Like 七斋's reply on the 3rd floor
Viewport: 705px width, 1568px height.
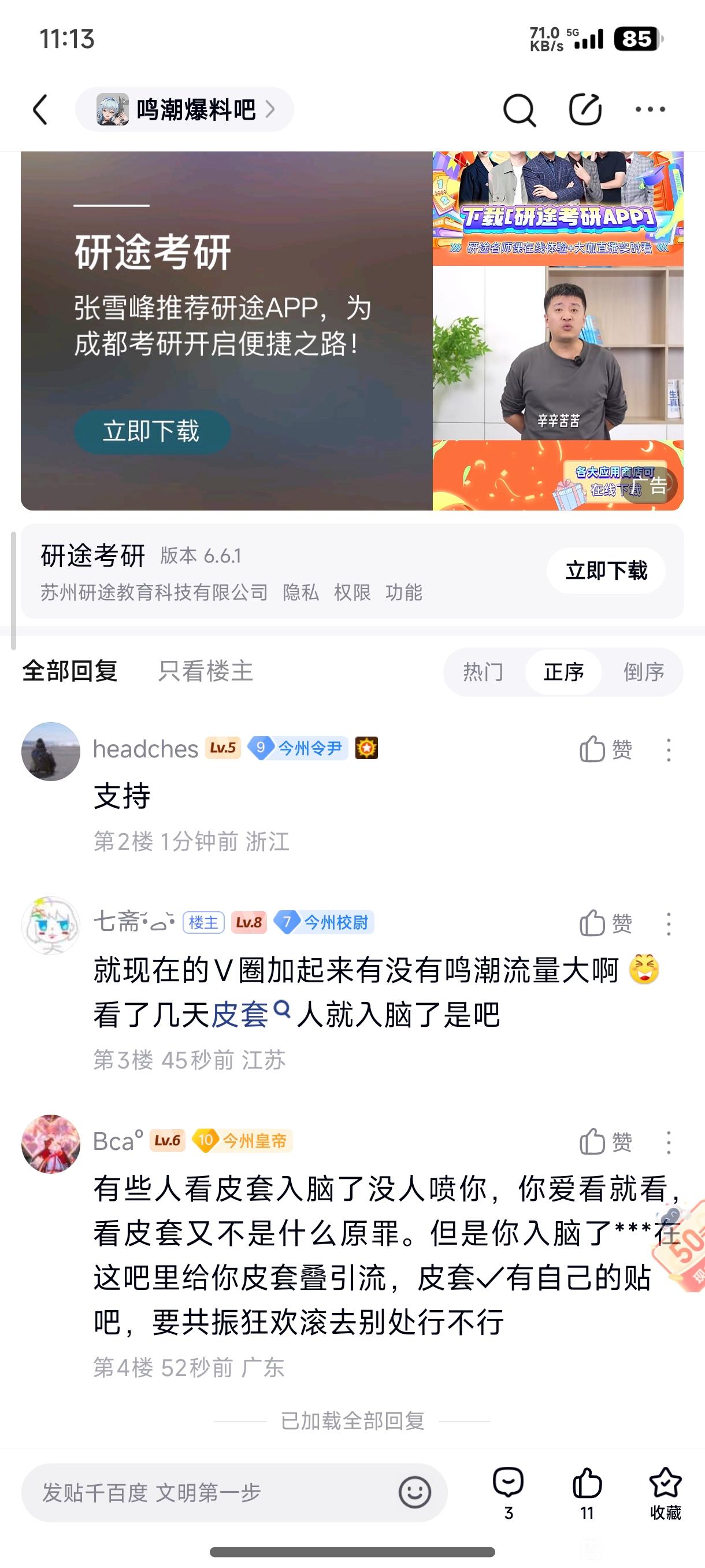(606, 924)
